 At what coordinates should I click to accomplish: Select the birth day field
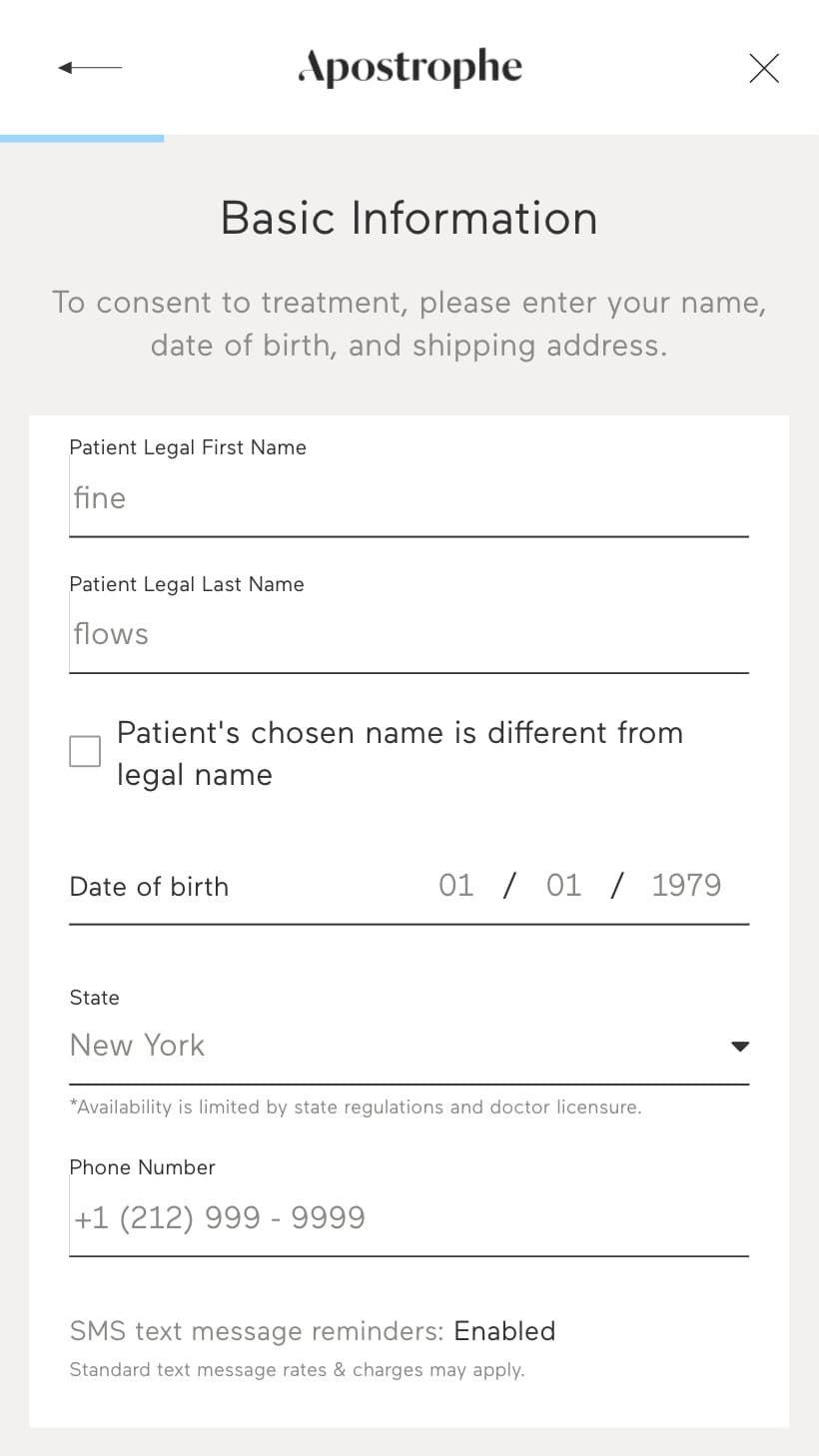563,885
